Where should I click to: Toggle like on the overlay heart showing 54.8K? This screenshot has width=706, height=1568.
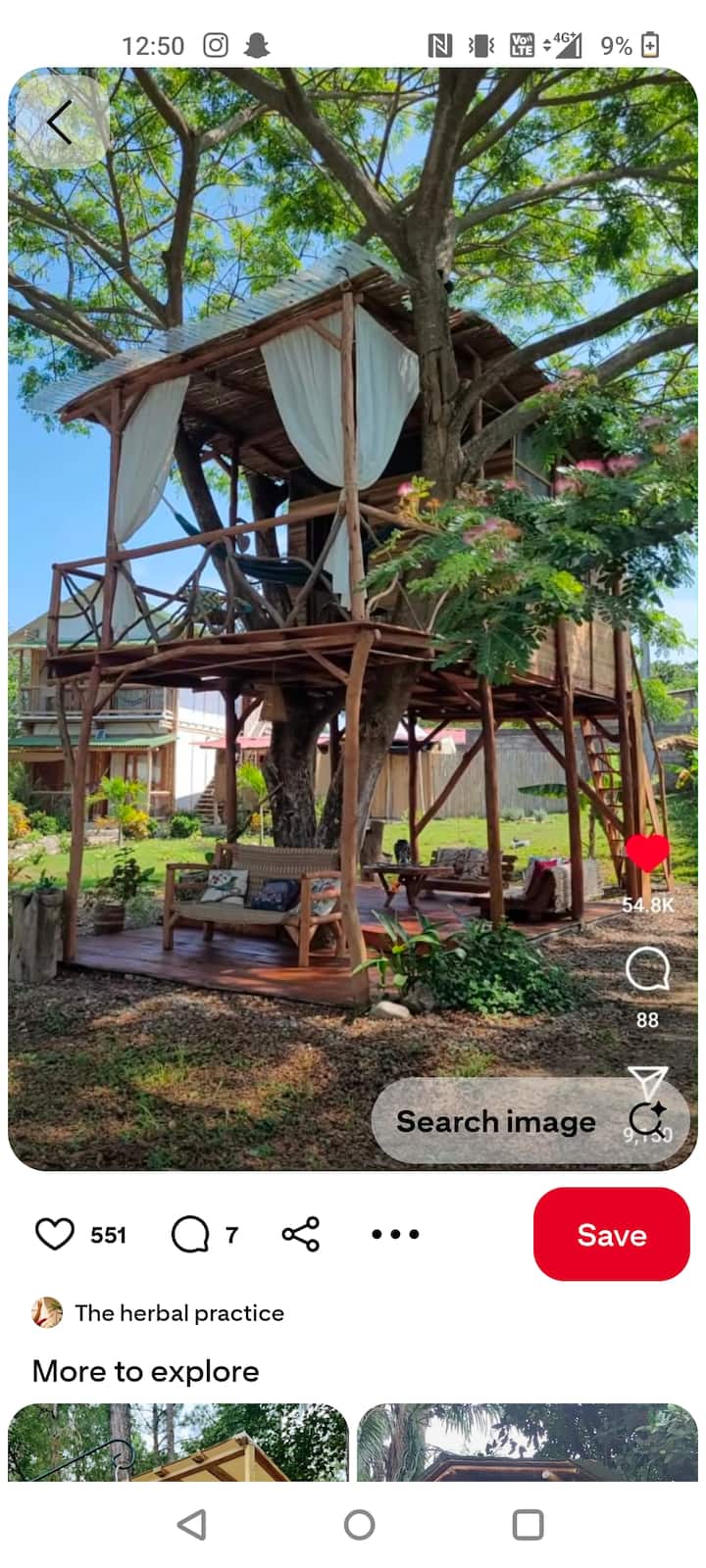(x=648, y=856)
